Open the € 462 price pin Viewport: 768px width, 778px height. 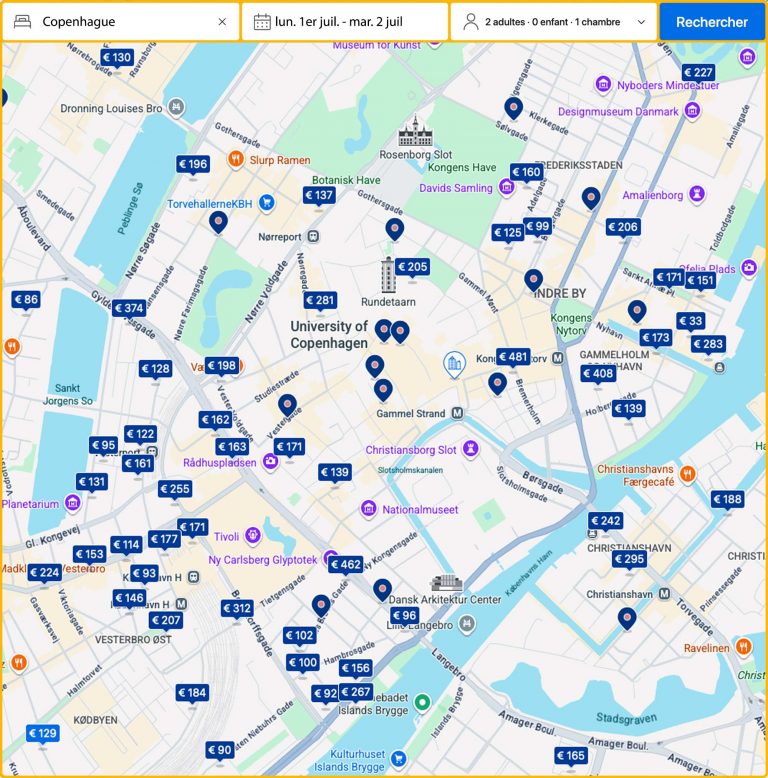[x=345, y=565]
